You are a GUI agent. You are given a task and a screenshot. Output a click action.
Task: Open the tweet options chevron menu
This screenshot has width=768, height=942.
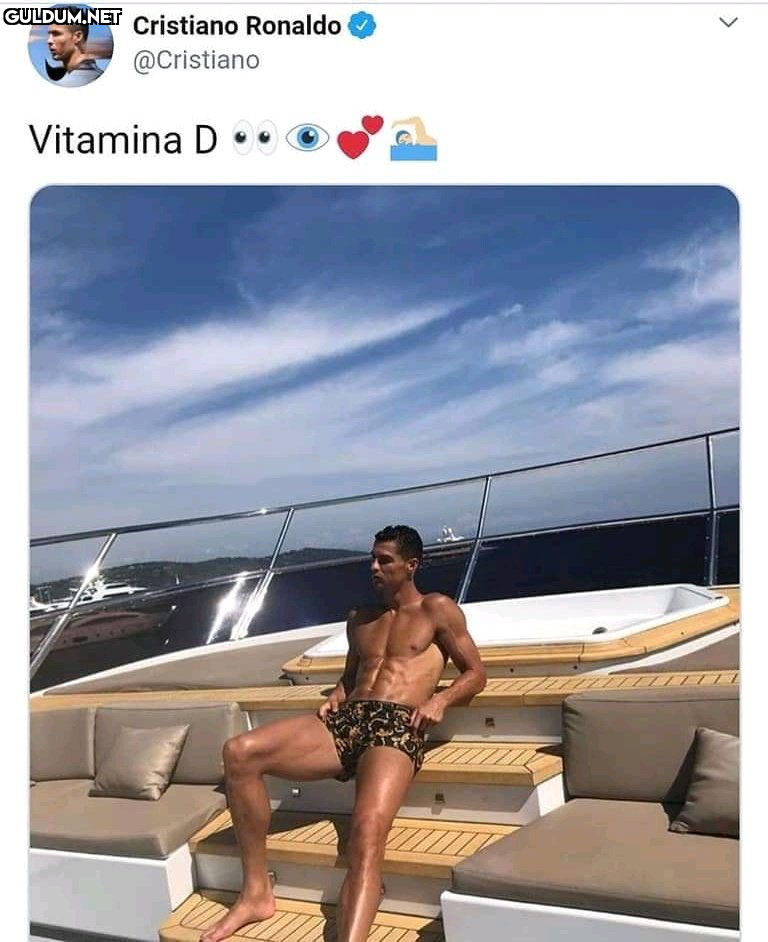728,22
